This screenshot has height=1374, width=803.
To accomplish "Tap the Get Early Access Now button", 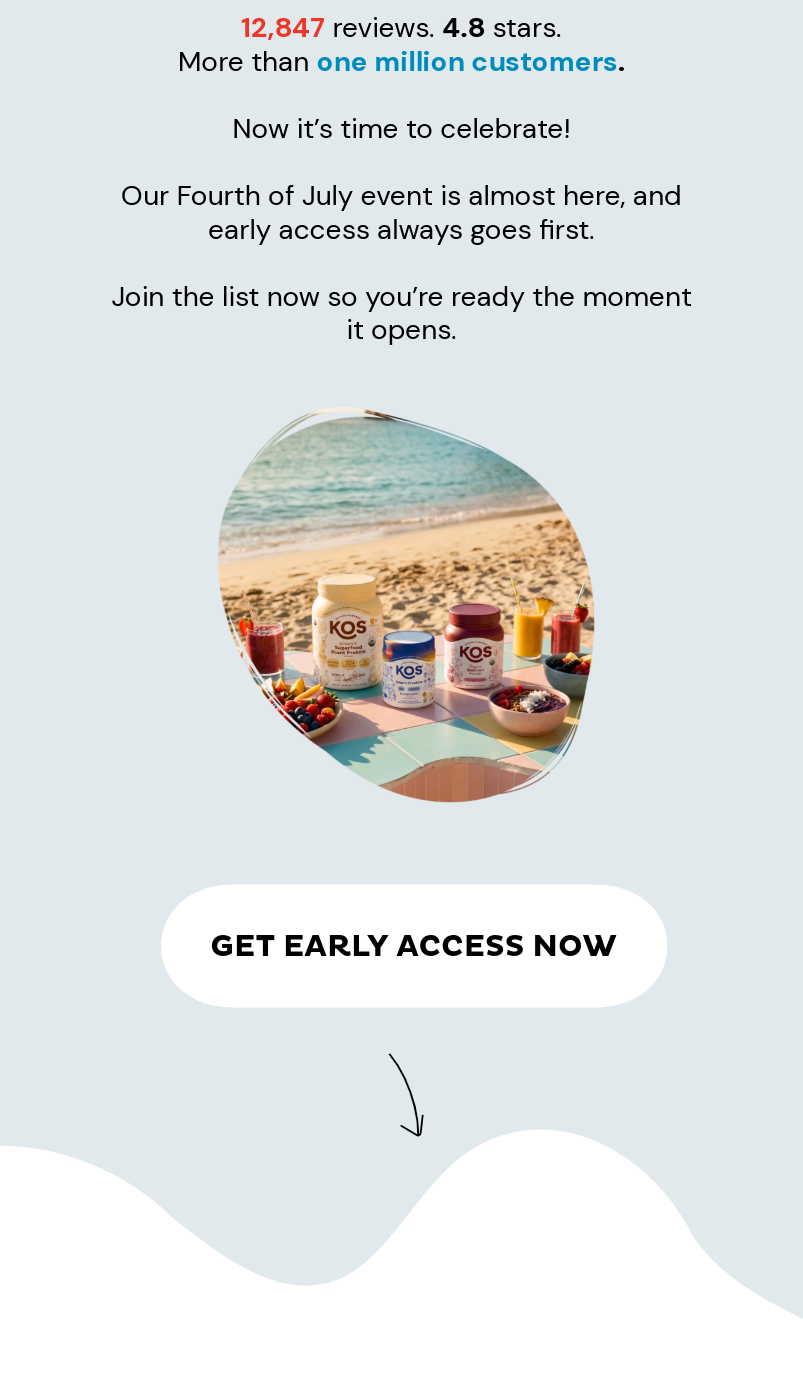I will (x=414, y=945).
